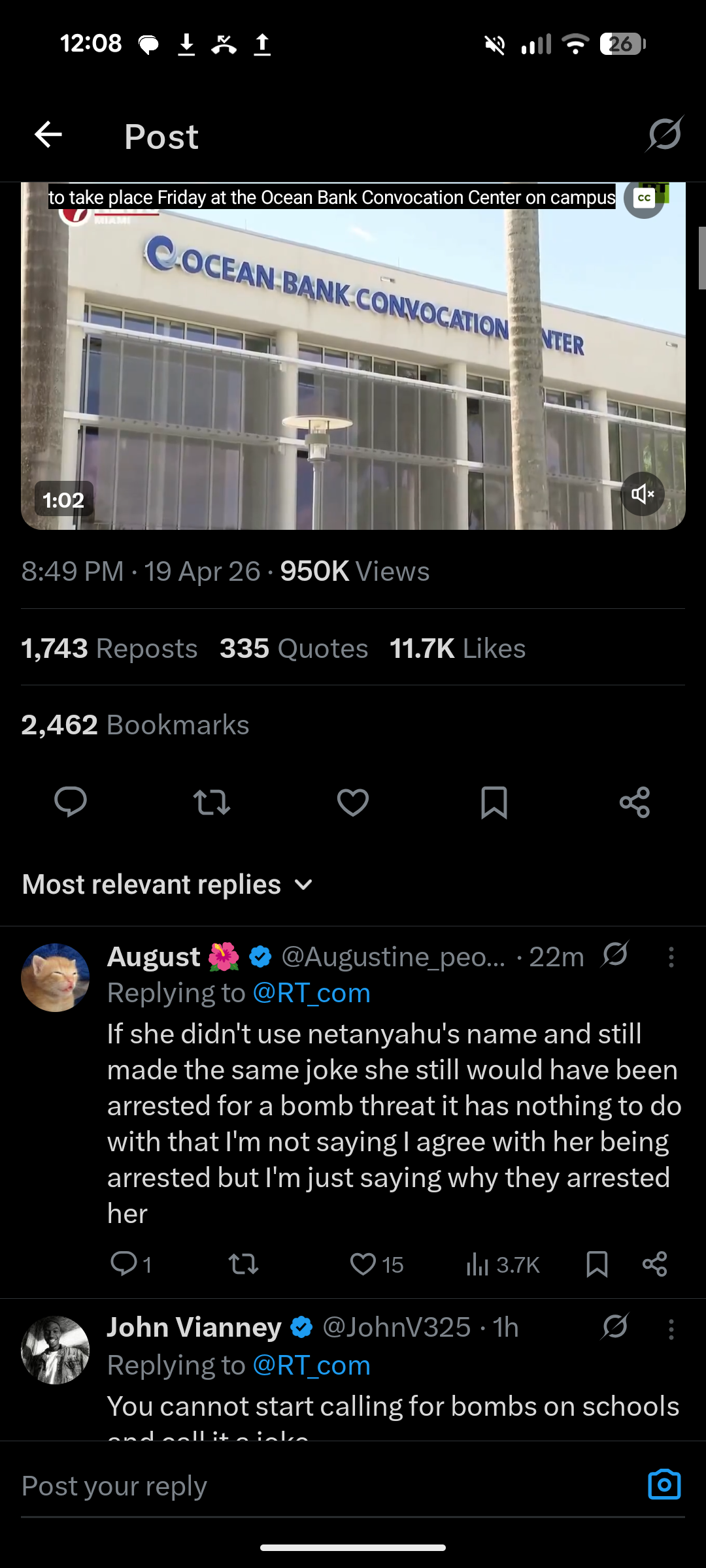The image size is (706, 1568).
Task: Attach a photo with the camera icon
Action: coord(664,1484)
